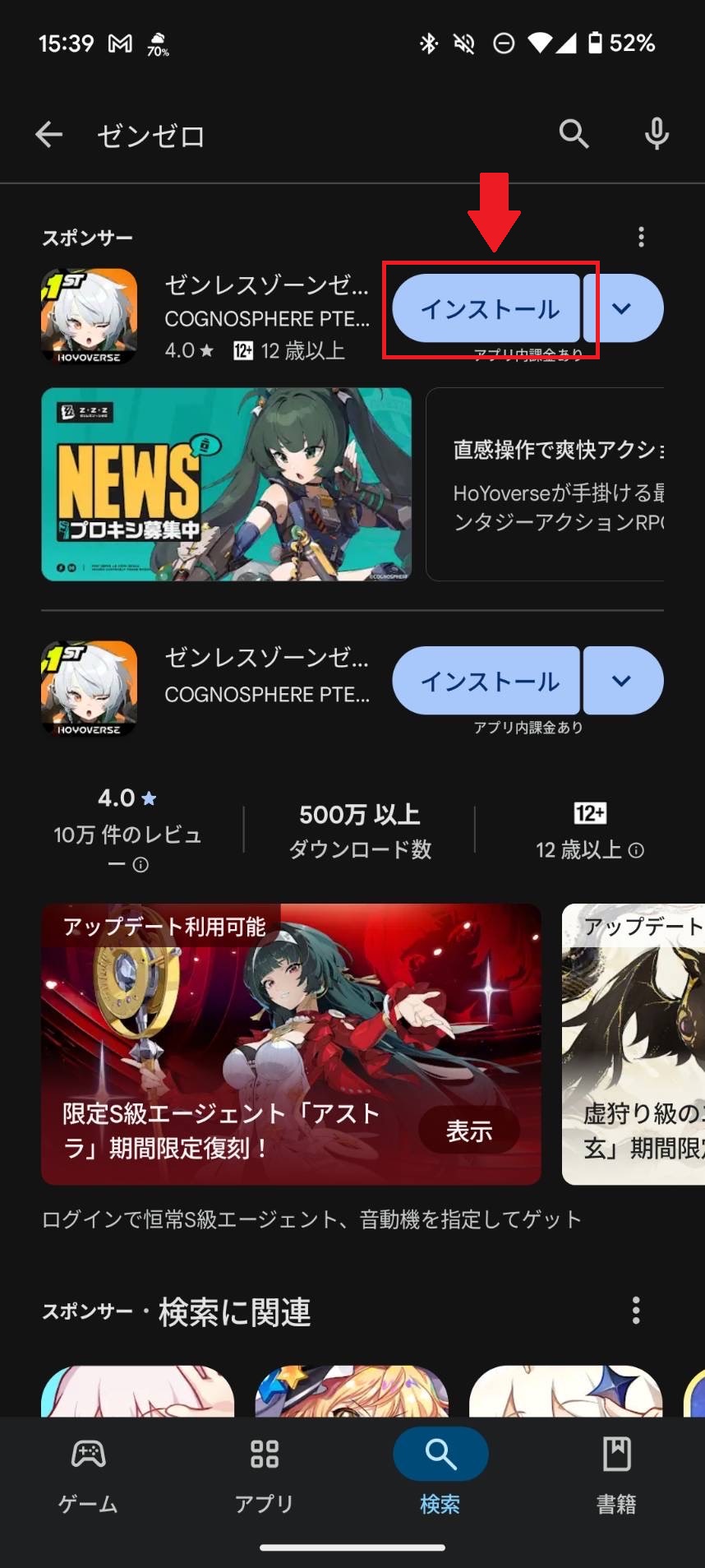Tap the info icon by レビュー count
Screen dimensions: 705x1568
(x=141, y=865)
